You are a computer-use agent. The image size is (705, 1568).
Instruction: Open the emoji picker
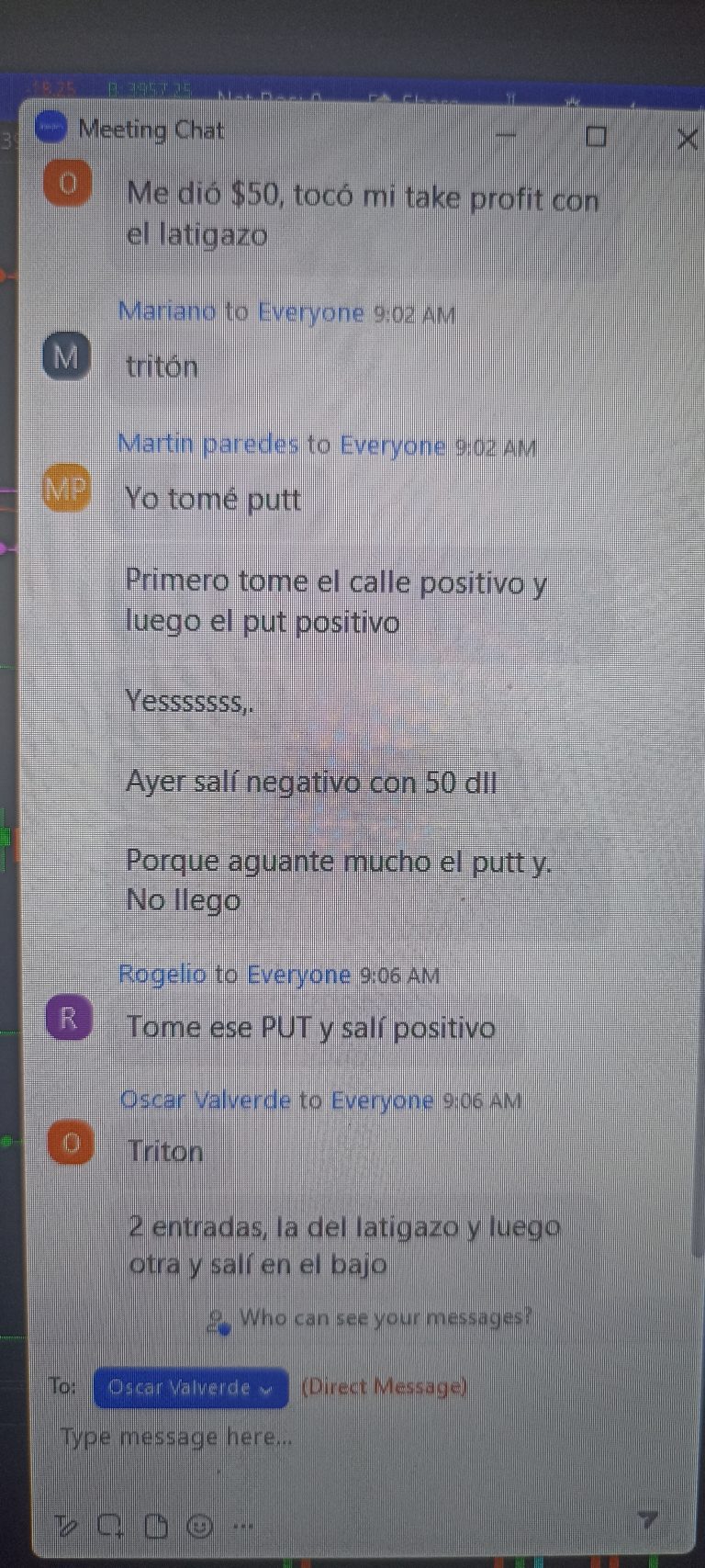pyautogui.click(x=199, y=1526)
